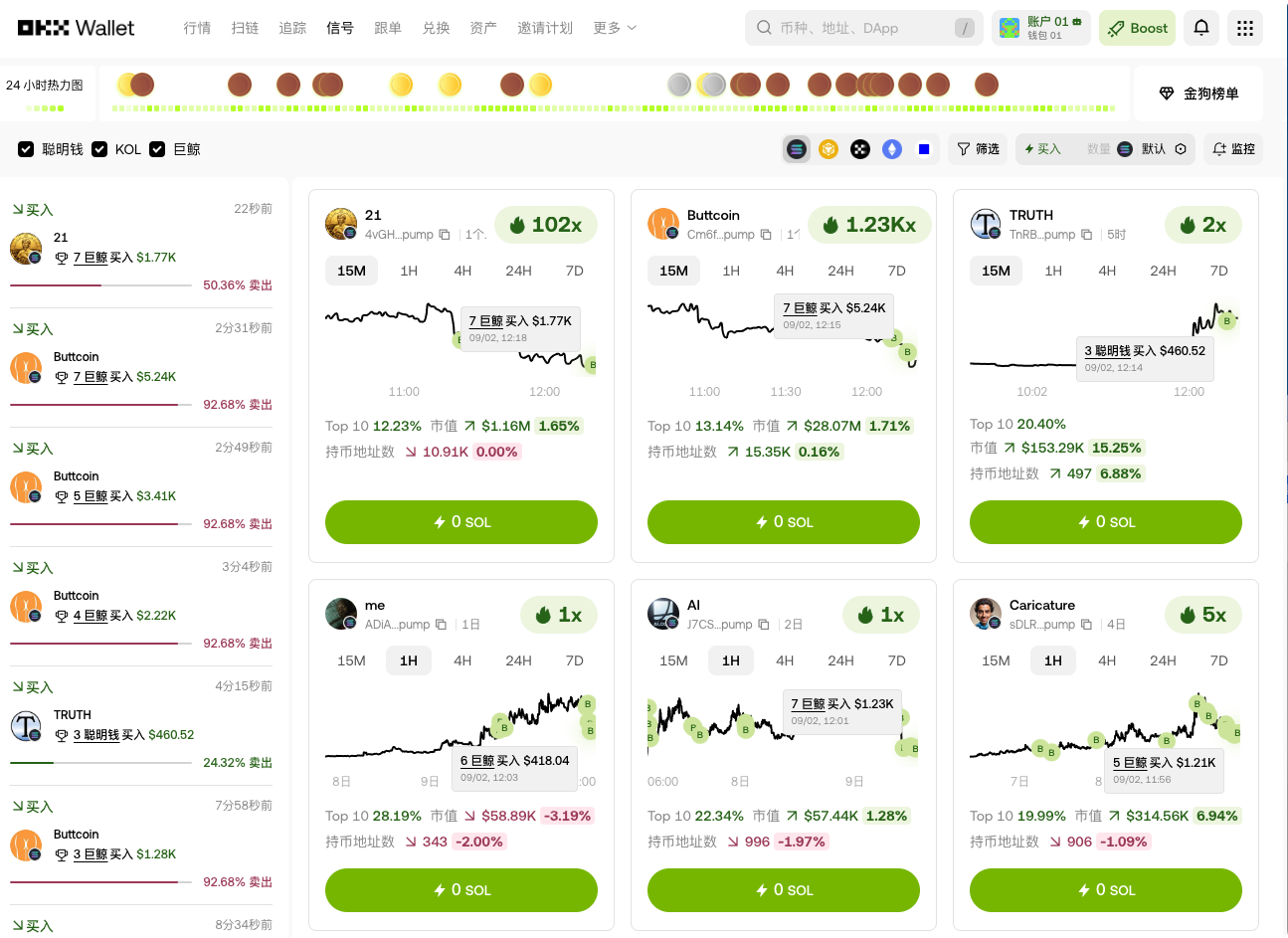Uncheck the 巨鲸 checkbox

pos(157,149)
